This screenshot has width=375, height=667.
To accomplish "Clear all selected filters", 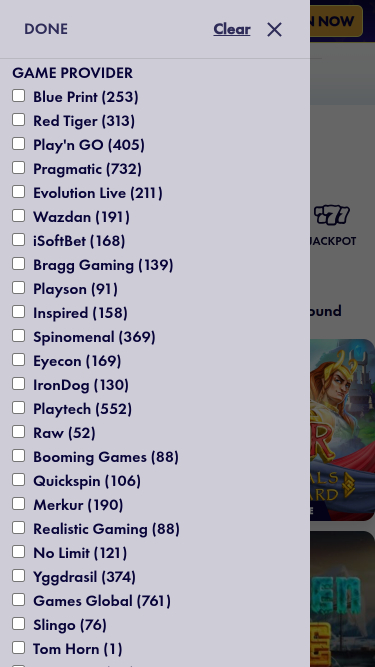I will (x=232, y=29).
